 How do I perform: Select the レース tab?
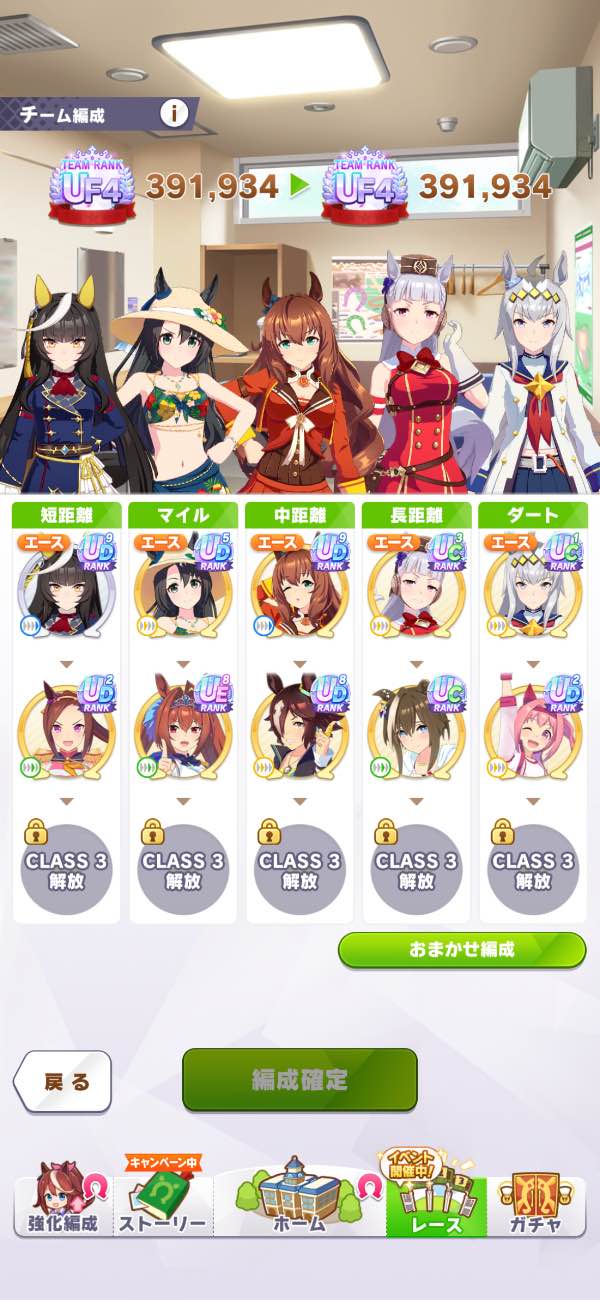pos(436,1203)
